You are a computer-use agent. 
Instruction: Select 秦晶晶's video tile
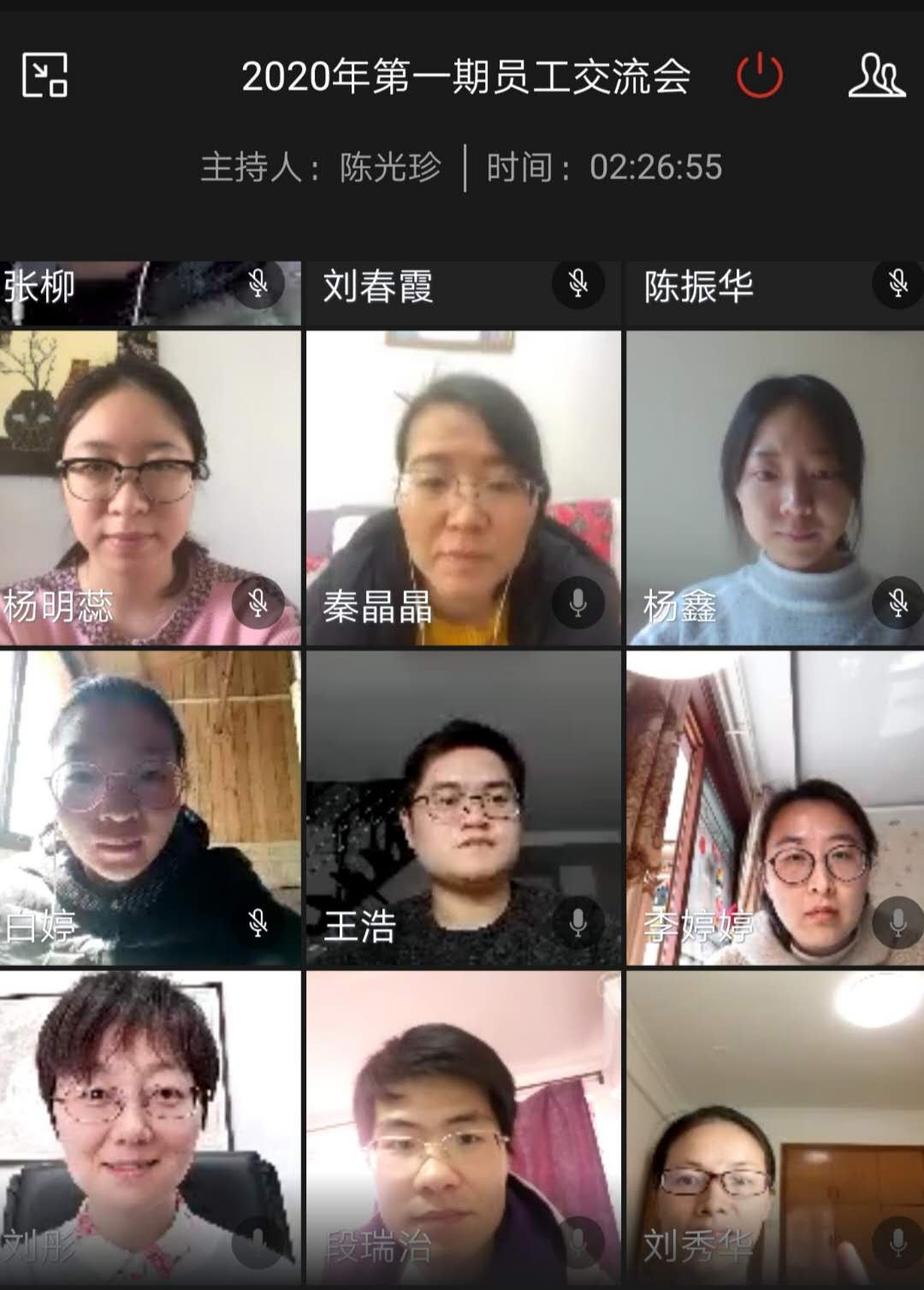(463, 488)
